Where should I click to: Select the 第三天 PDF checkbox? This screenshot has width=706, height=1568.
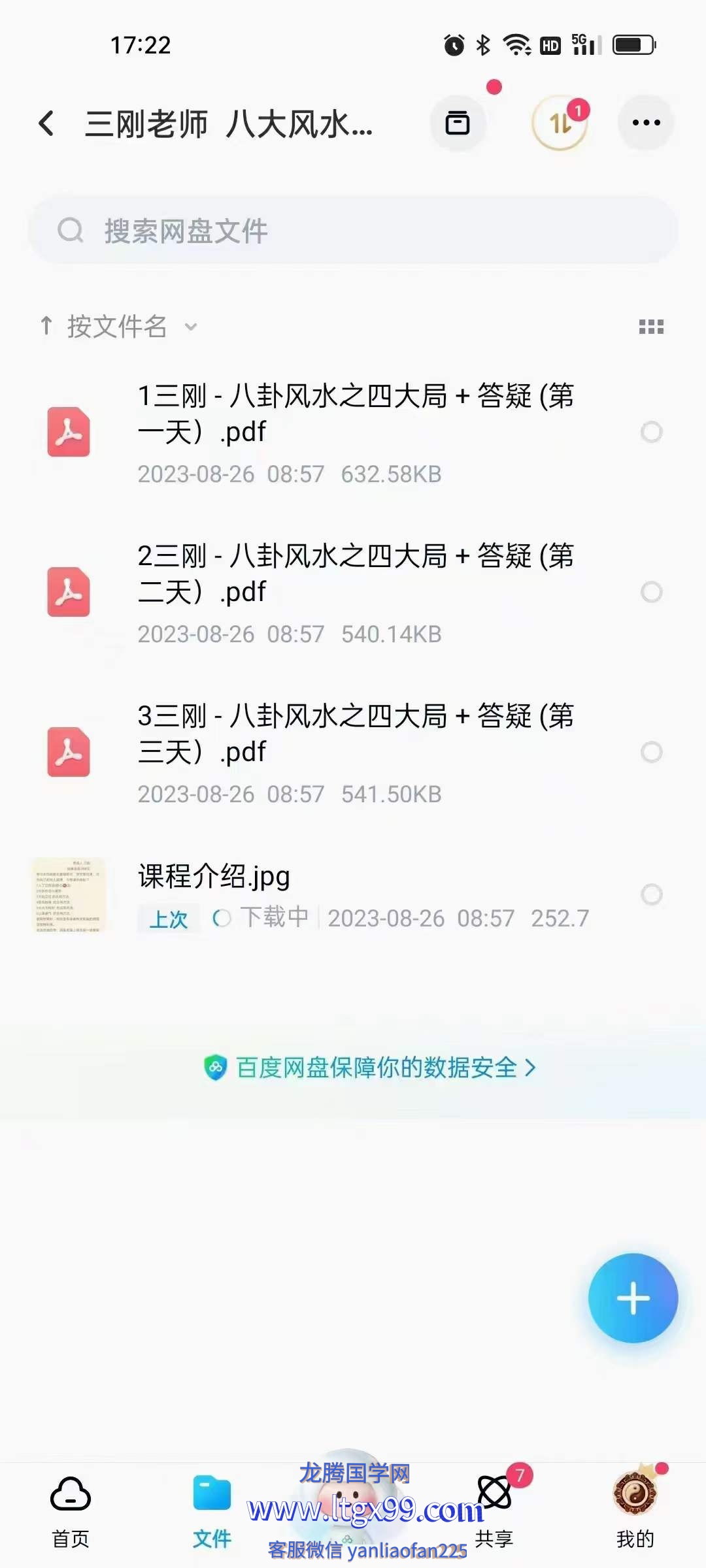pyautogui.click(x=651, y=752)
